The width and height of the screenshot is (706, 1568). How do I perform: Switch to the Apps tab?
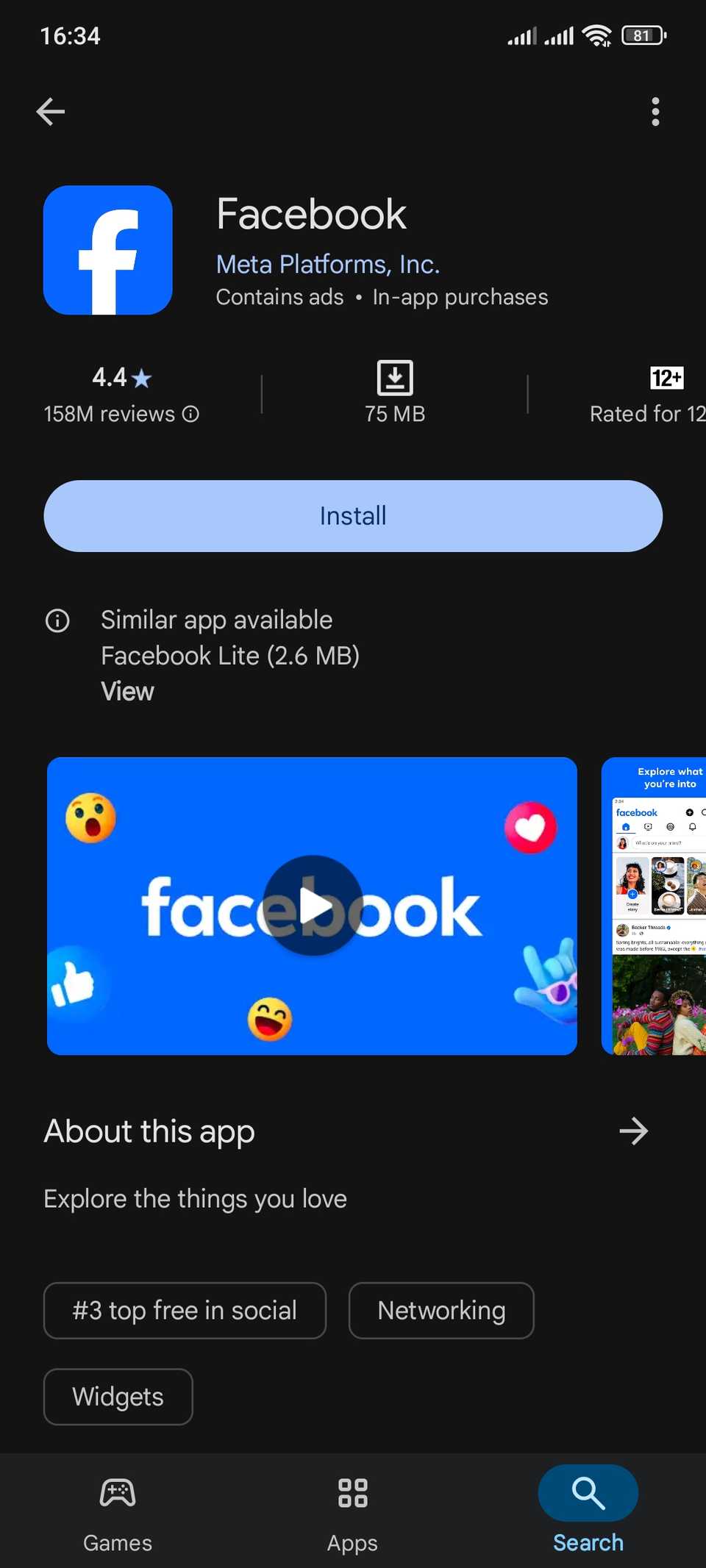coord(352,1507)
